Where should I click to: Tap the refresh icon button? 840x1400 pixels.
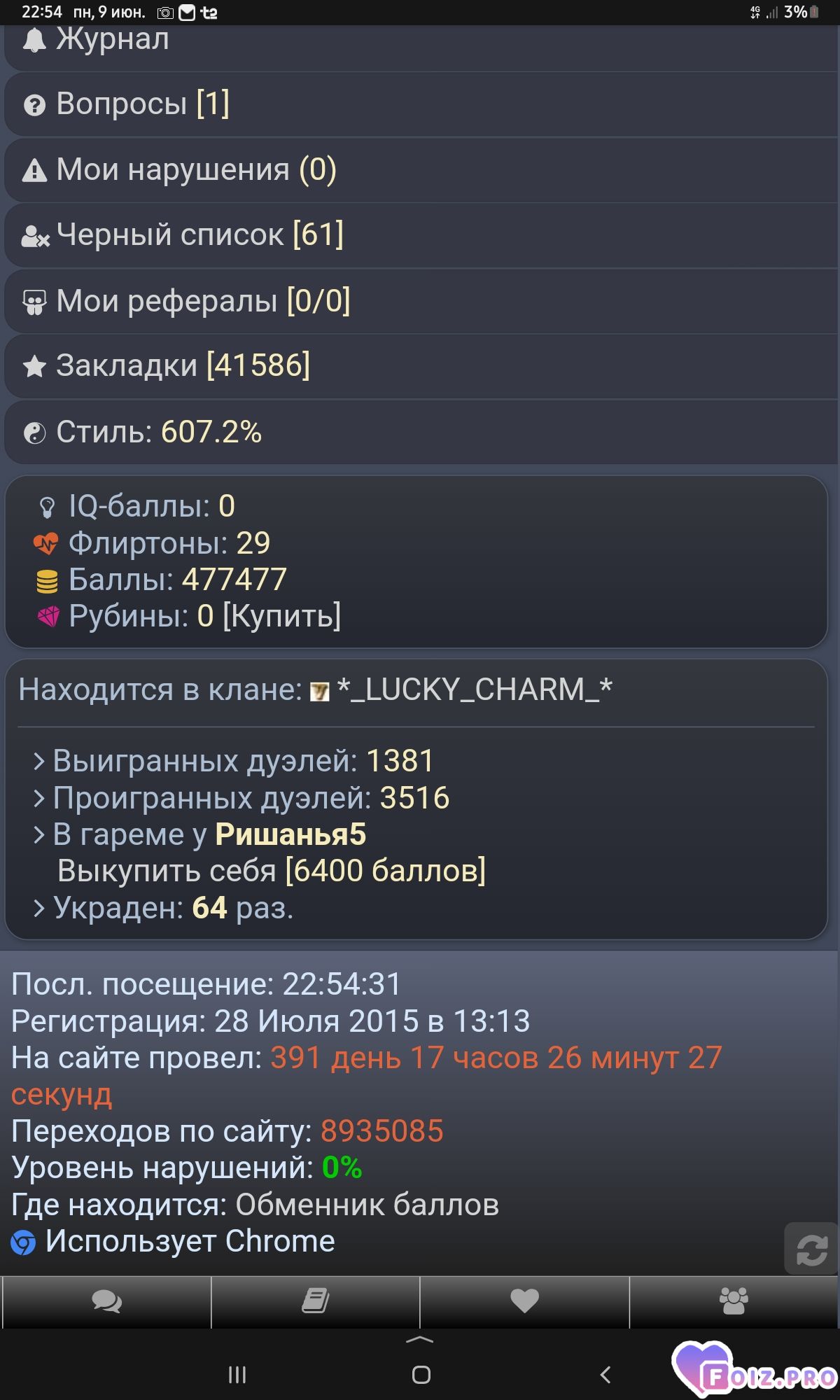[x=811, y=1249]
